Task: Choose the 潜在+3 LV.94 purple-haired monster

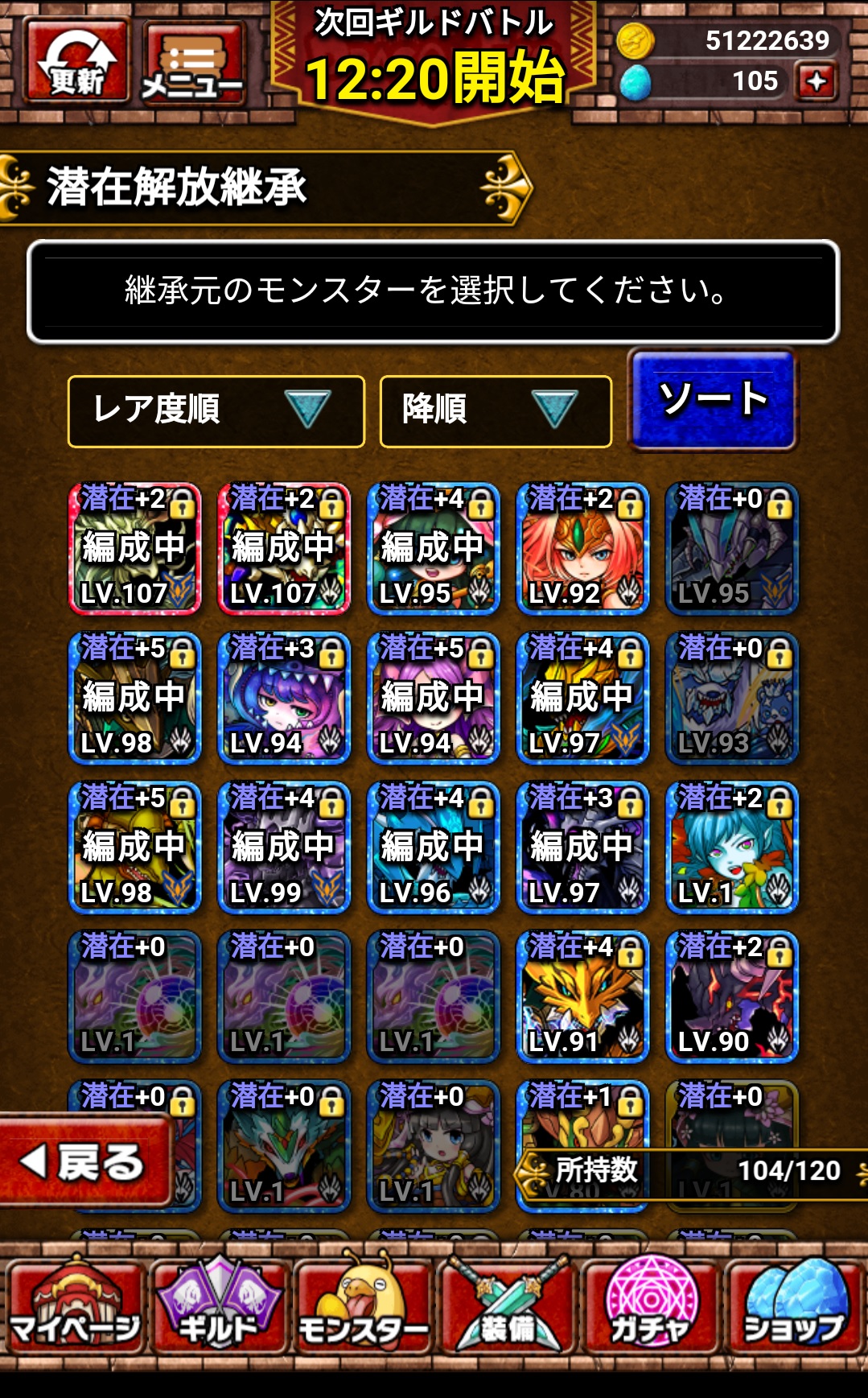Action: pyautogui.click(x=284, y=698)
